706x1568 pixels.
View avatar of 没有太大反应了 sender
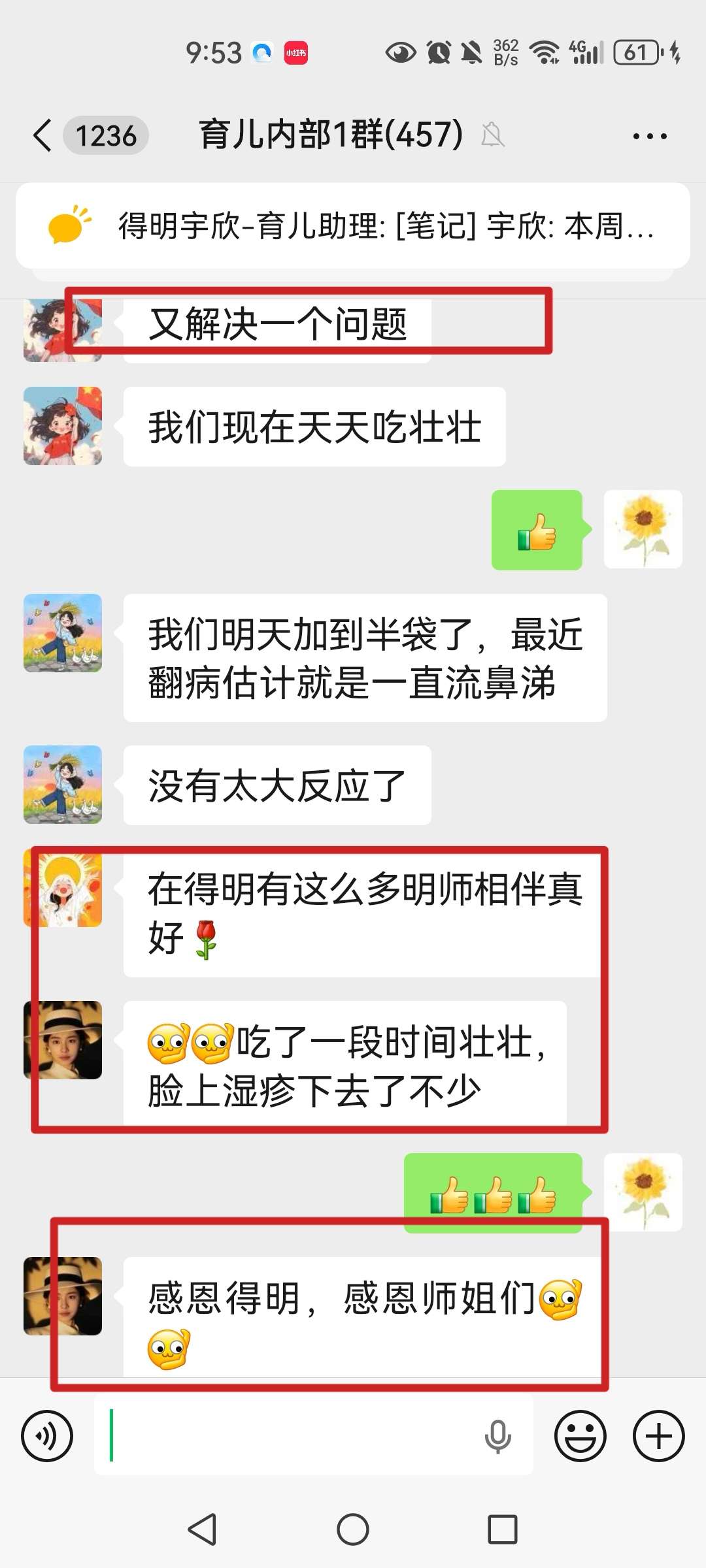63,785
